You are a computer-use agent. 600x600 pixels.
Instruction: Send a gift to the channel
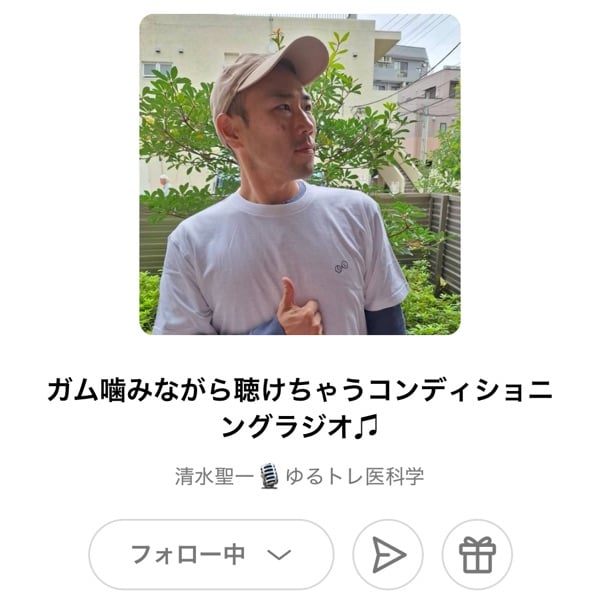pos(477,554)
